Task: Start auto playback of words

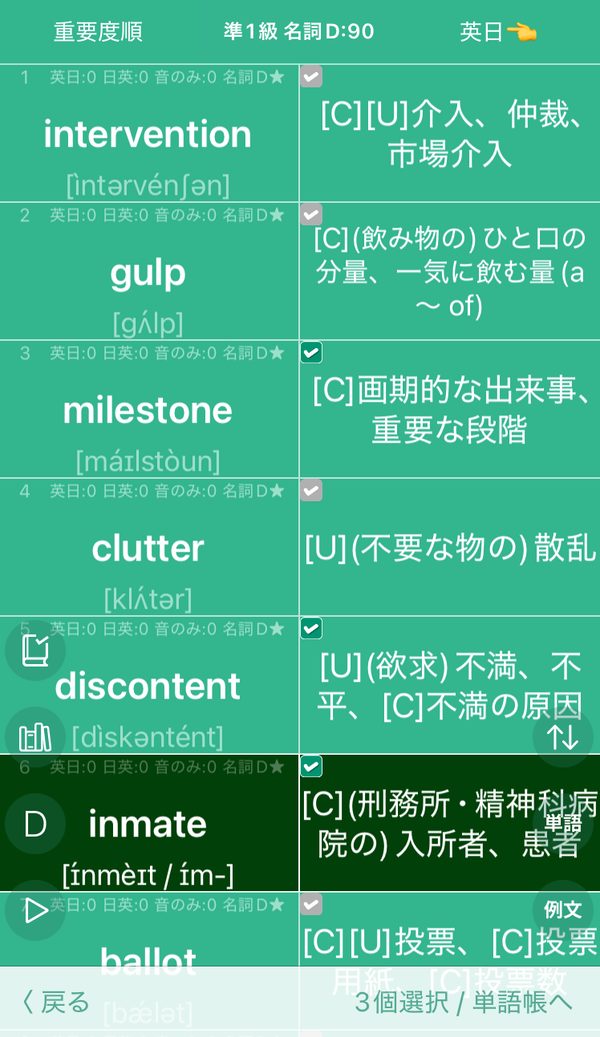Action: tap(35, 911)
